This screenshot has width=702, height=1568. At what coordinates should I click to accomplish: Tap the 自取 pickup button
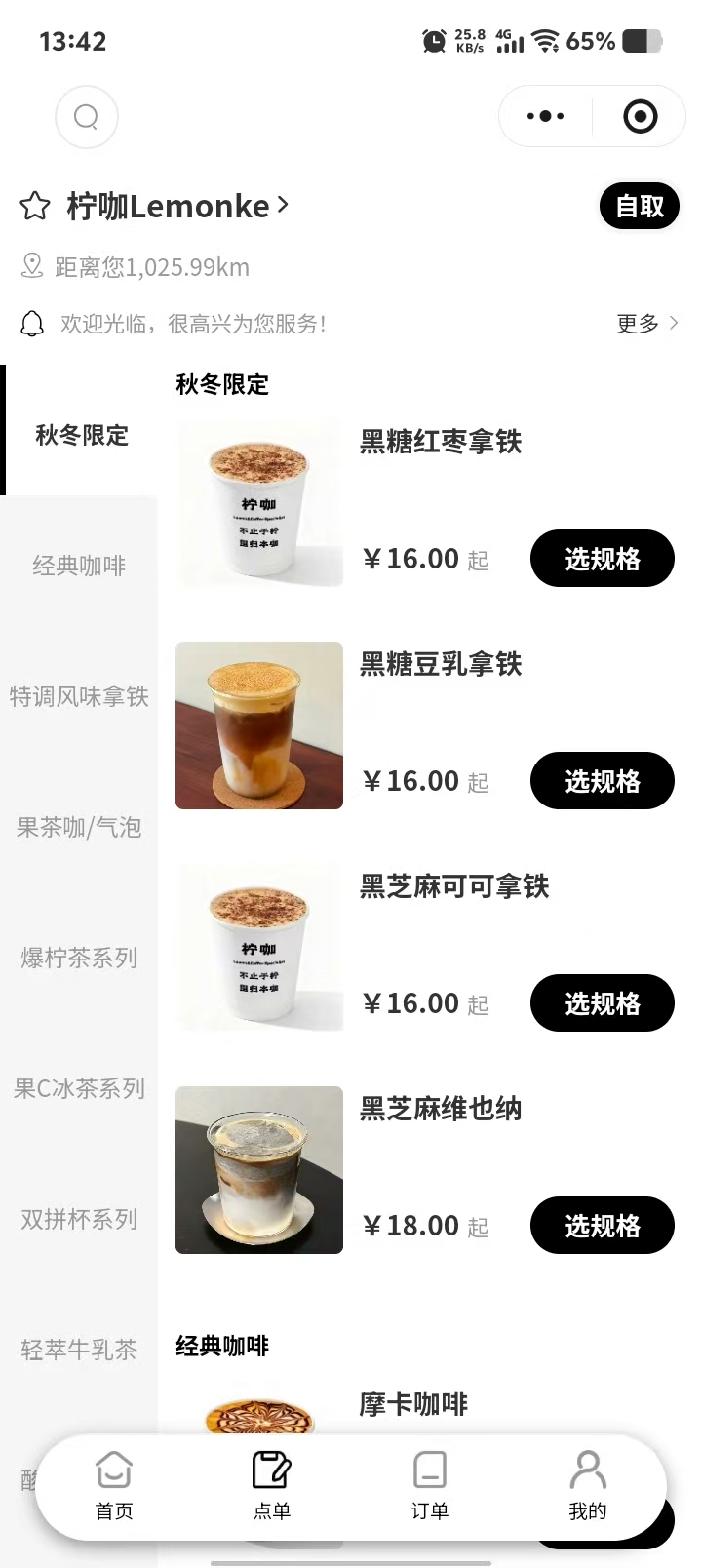639,206
